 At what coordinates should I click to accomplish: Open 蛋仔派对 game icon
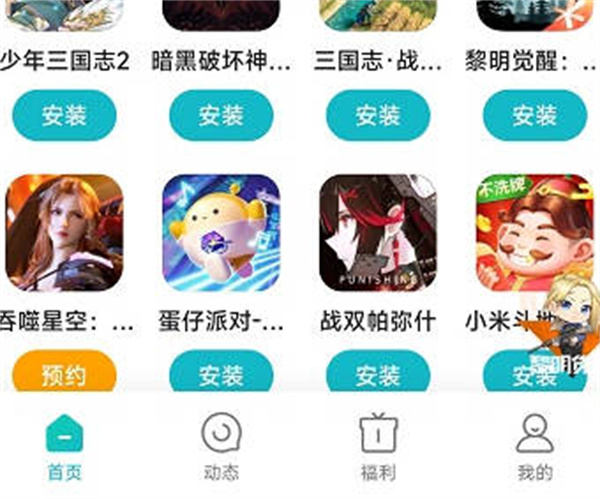pyautogui.click(x=221, y=233)
